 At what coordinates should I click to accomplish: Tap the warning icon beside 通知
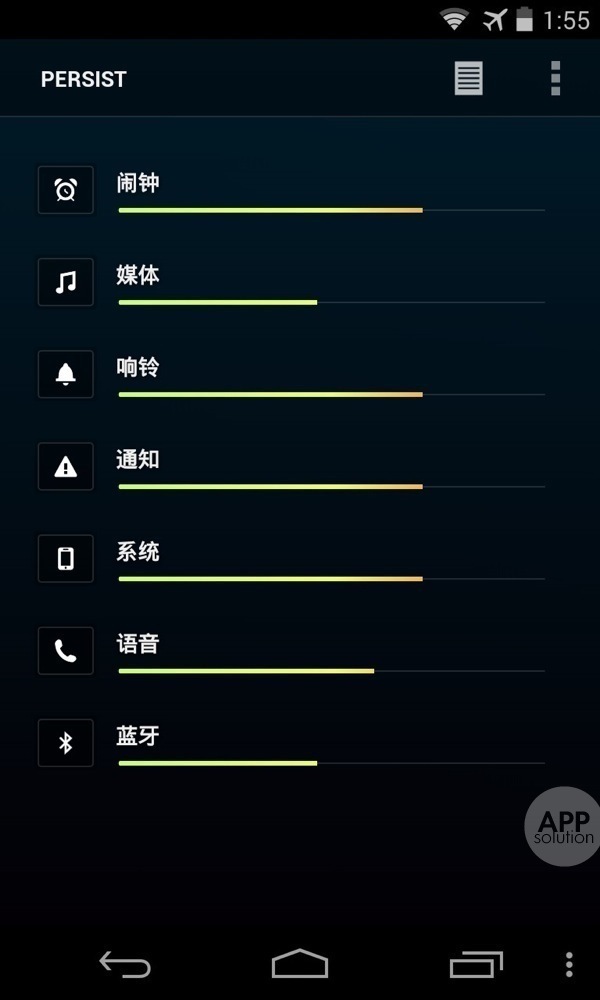tap(66, 466)
